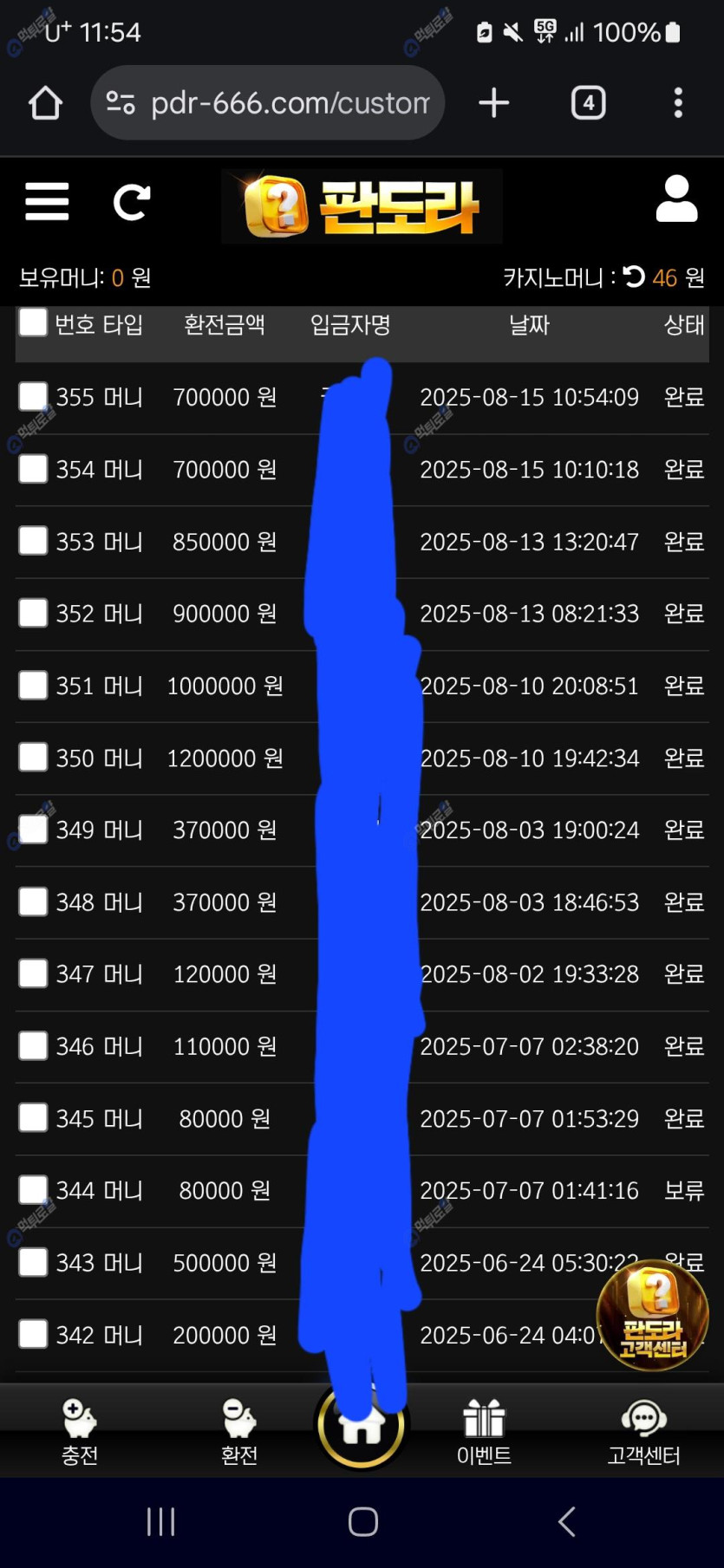724x1568 pixels.
Task: Check the box for row 355
Action: tap(33, 397)
